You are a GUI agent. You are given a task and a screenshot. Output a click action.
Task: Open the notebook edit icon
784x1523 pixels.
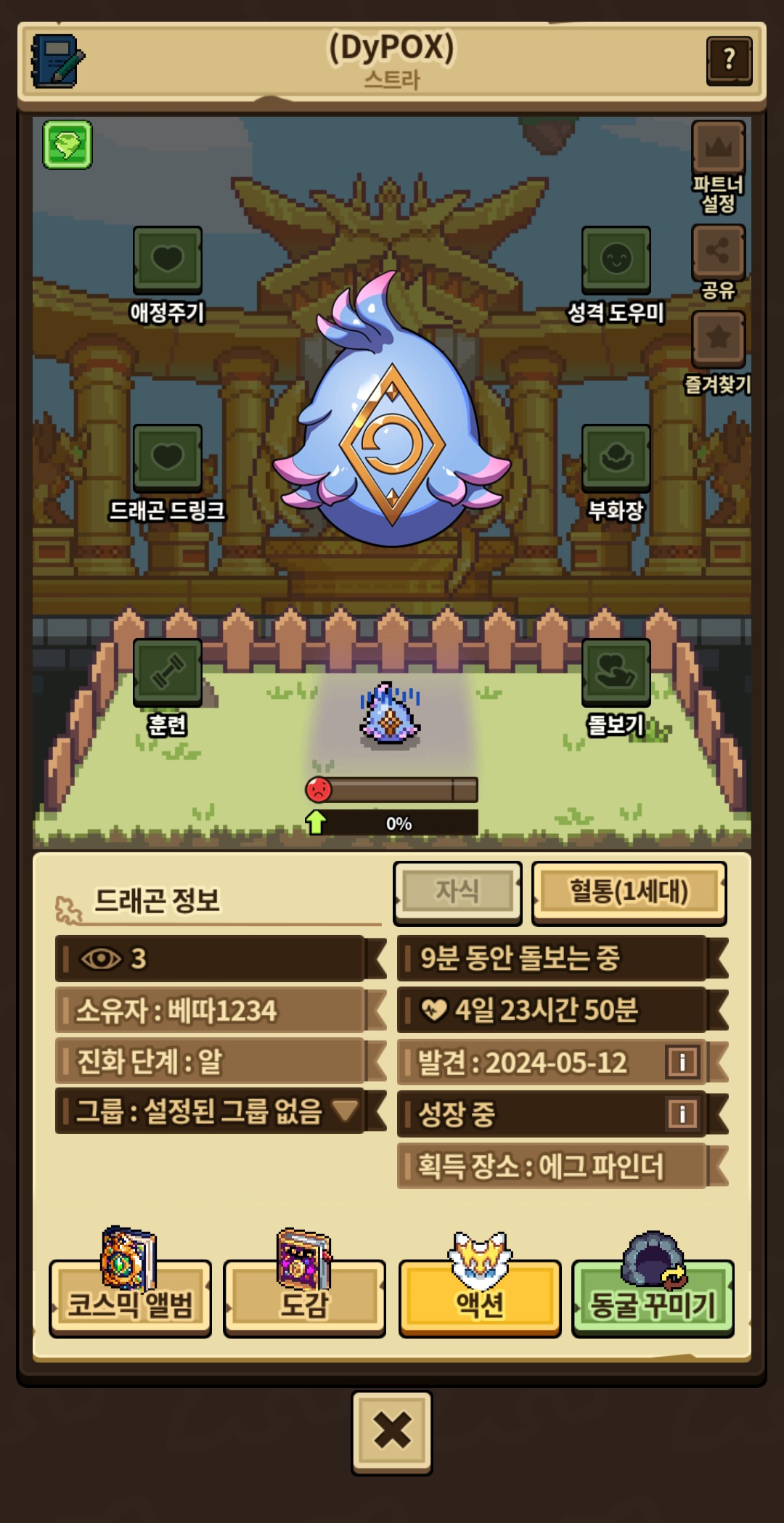[x=57, y=62]
